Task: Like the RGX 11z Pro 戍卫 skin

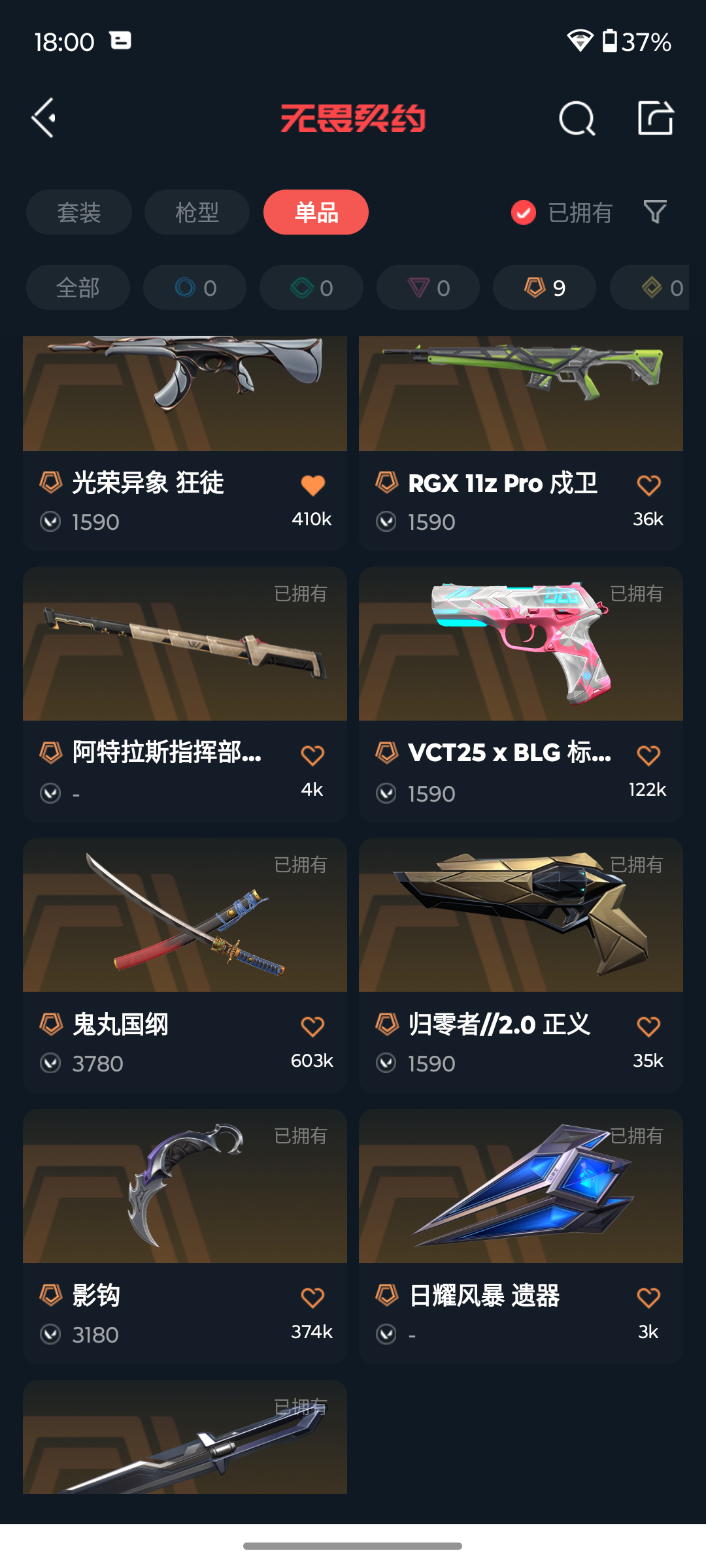Action: point(648,485)
